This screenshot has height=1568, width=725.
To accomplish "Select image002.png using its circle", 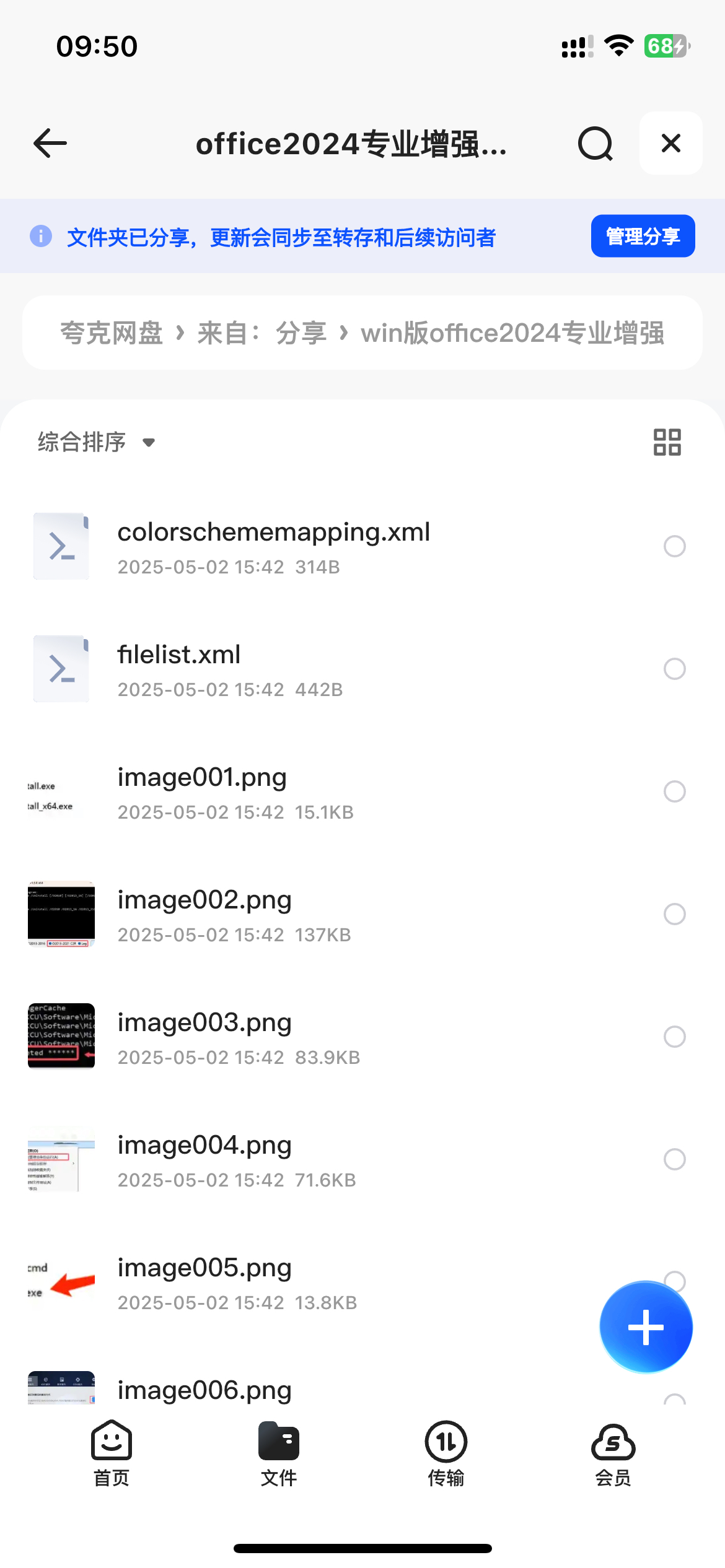I will [674, 914].
